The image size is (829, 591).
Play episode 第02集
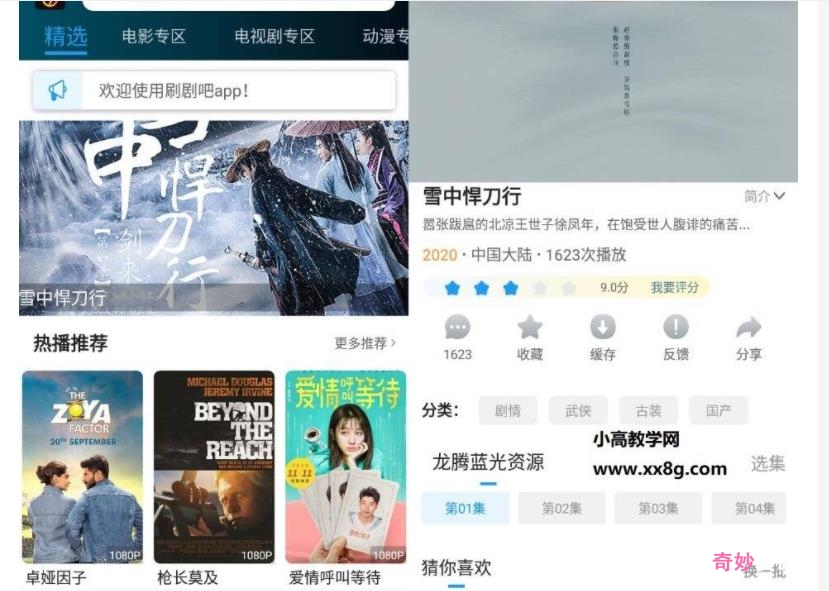[x=561, y=508]
